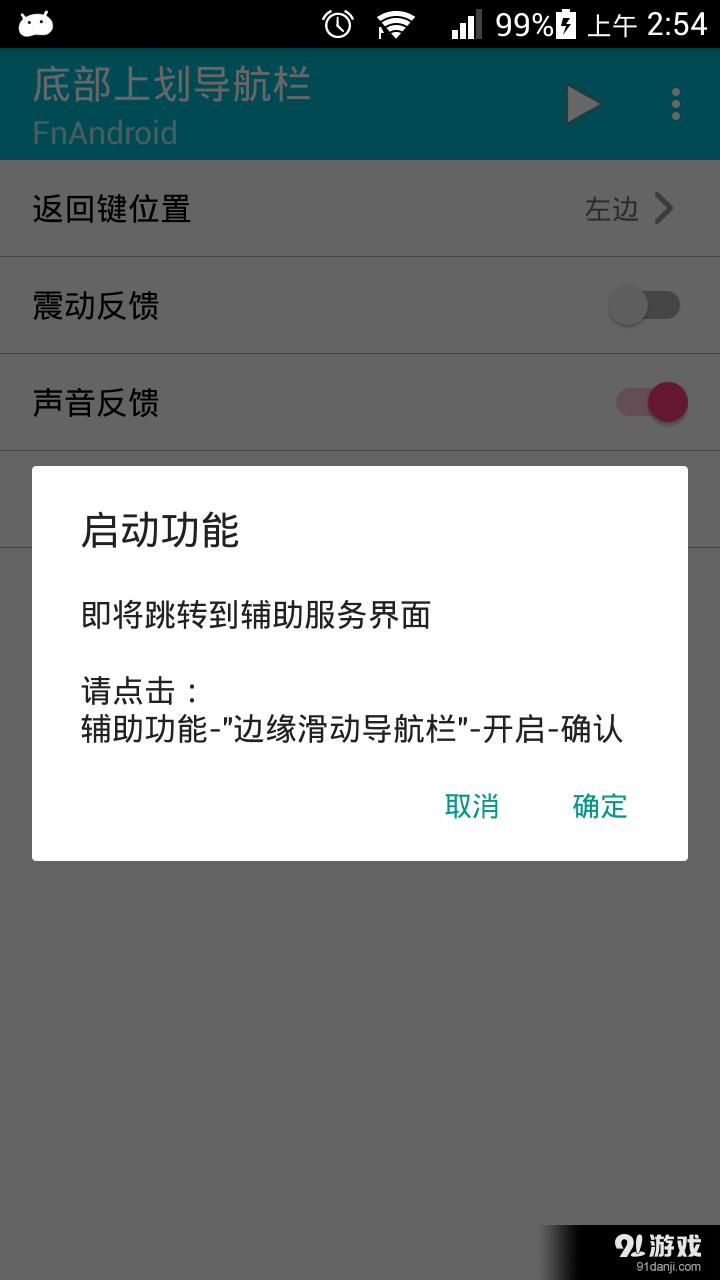Open the 左边 position selector

click(x=612, y=209)
